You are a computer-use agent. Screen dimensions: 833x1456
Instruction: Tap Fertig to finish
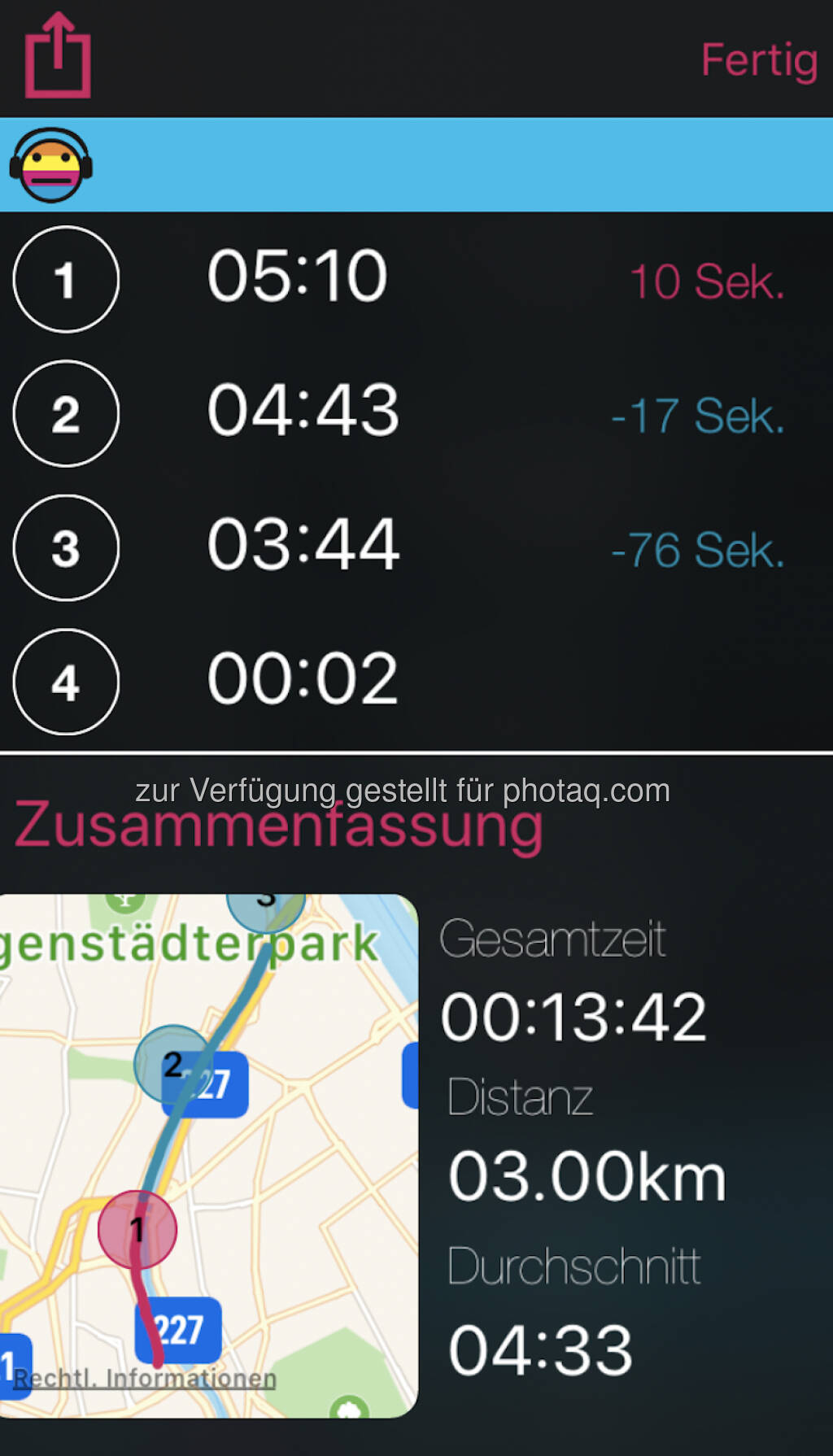(758, 60)
